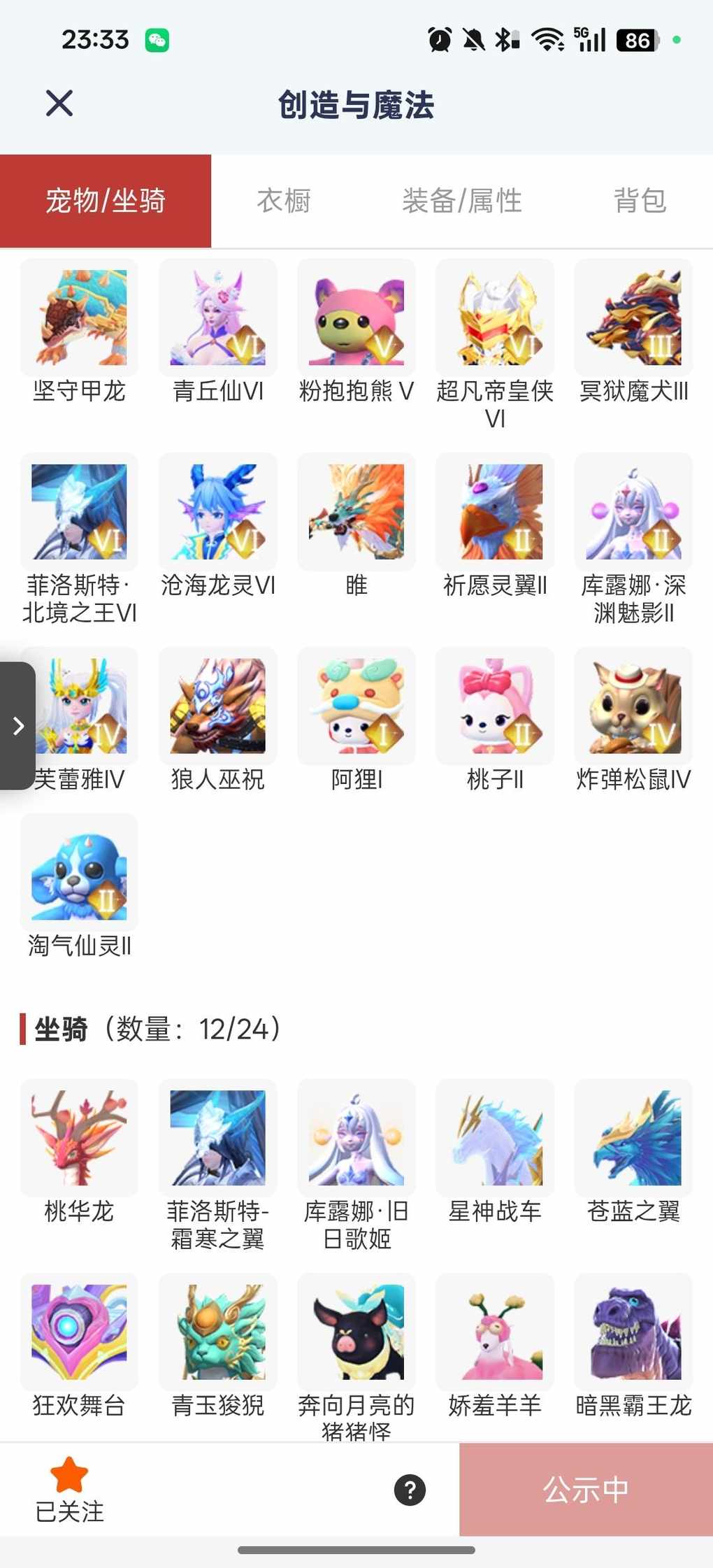
Task: Tap the 公示中 button
Action: pyautogui.click(x=586, y=1489)
